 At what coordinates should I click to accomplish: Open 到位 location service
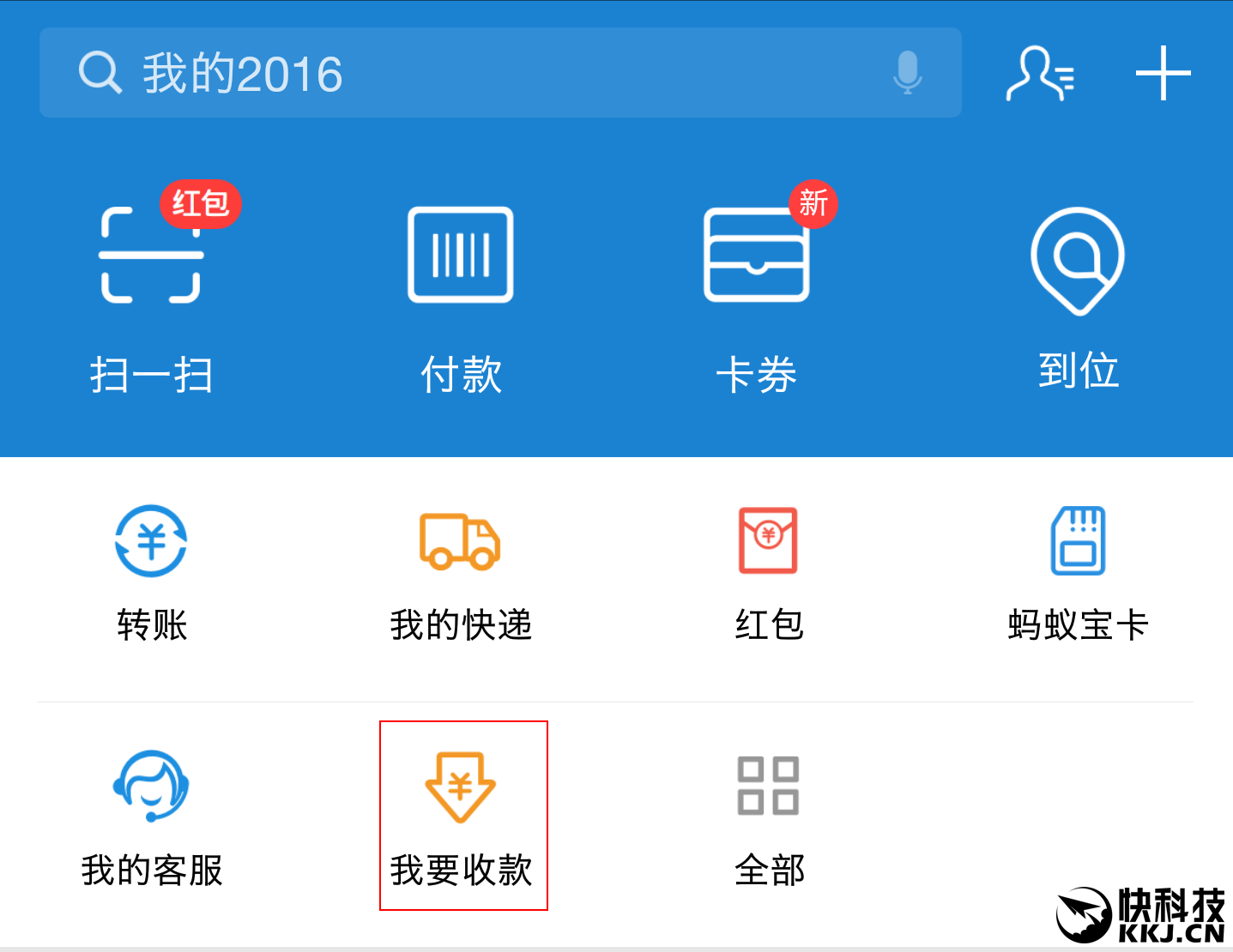tap(1078, 292)
